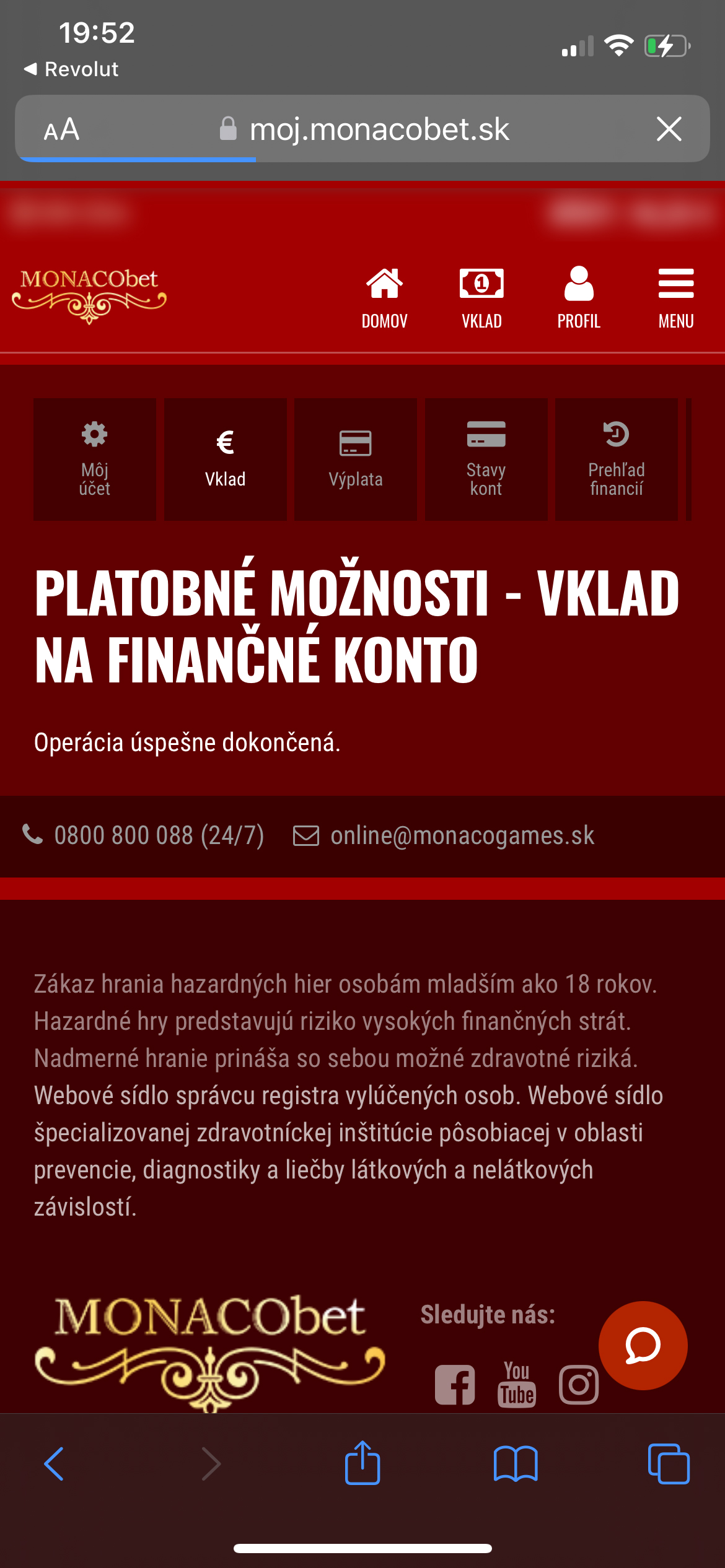Open the browser tabs overview
The image size is (725, 1568).
(669, 1464)
